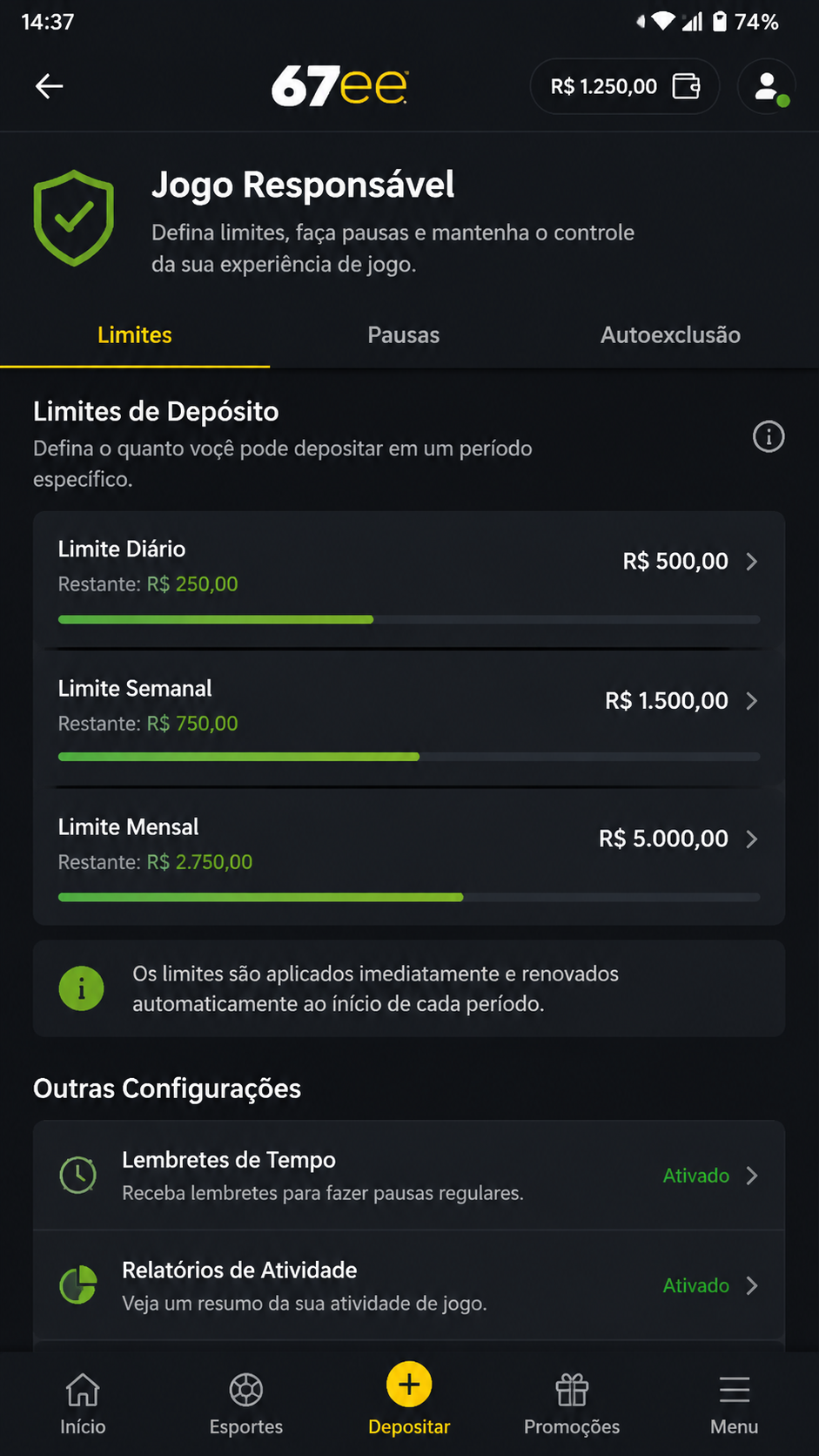Go back using the arrow icon
819x1456 pixels.
[49, 85]
